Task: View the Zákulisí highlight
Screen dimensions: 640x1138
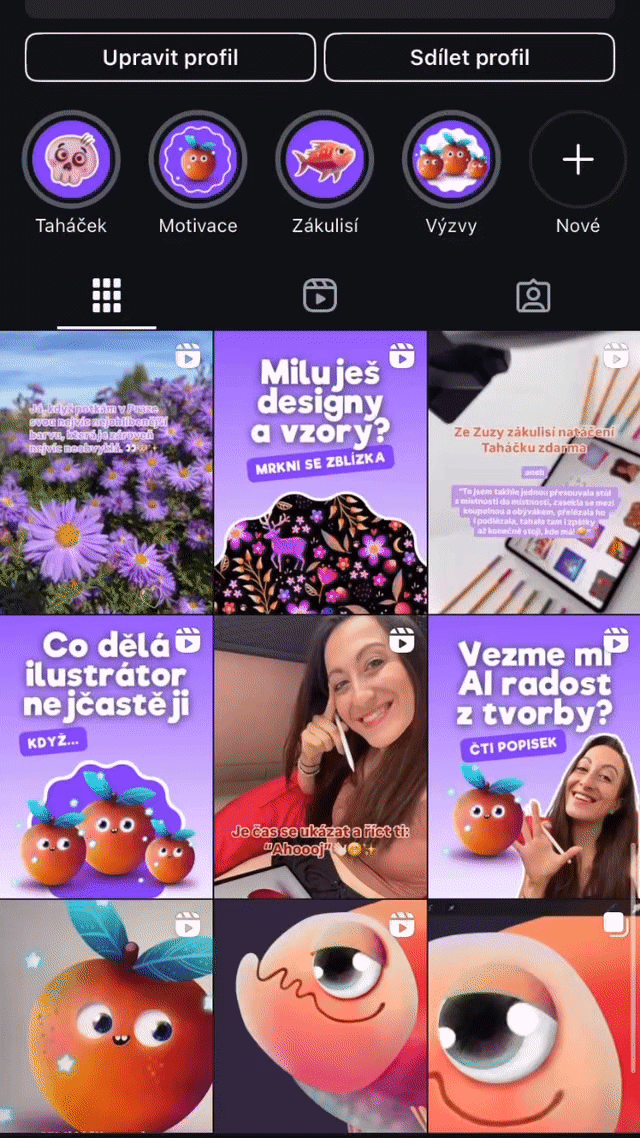Action: [324, 159]
